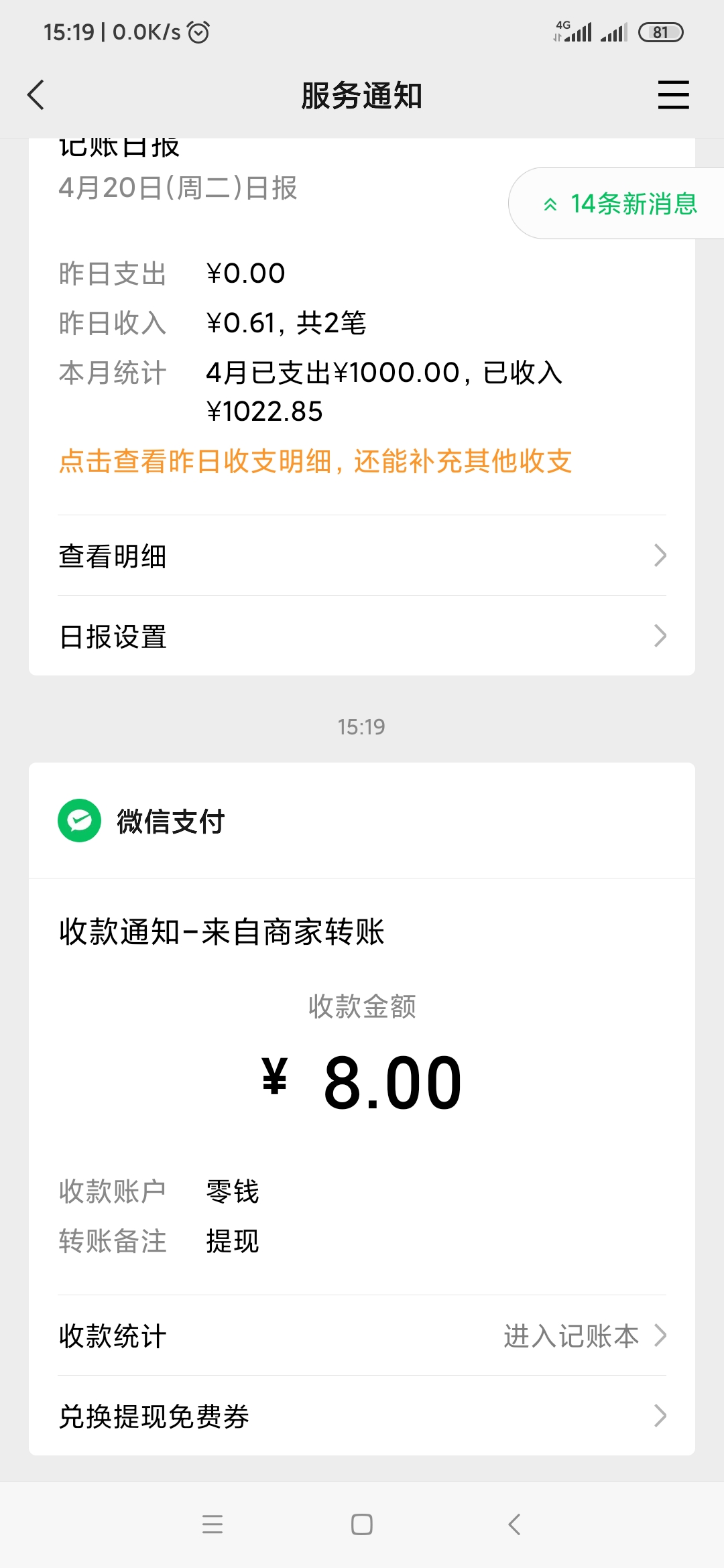Tap the ¥ 8.00 received amount
Image resolution: width=724 pixels, height=1568 pixels.
point(362,1077)
